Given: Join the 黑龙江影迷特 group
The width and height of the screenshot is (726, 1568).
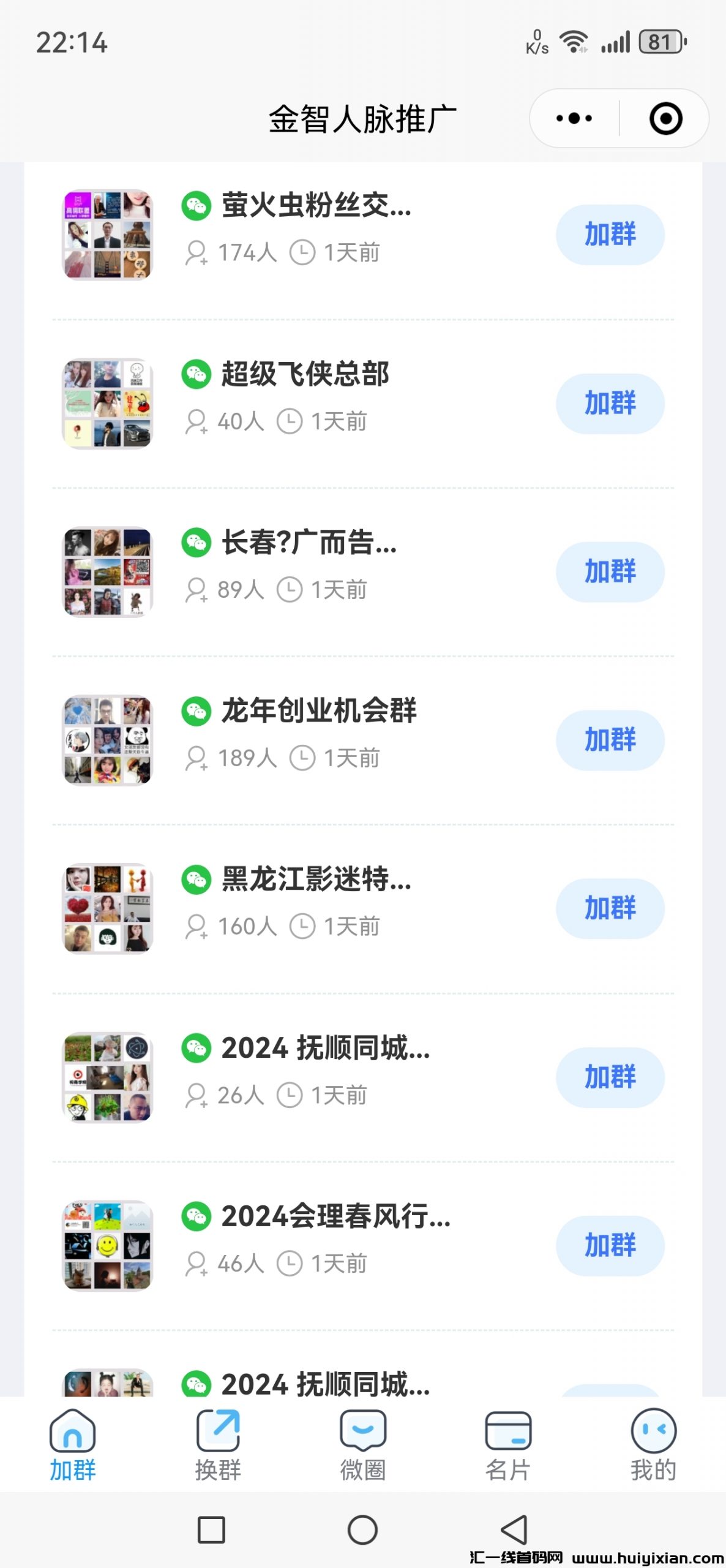Looking at the screenshot, I should coord(610,908).
